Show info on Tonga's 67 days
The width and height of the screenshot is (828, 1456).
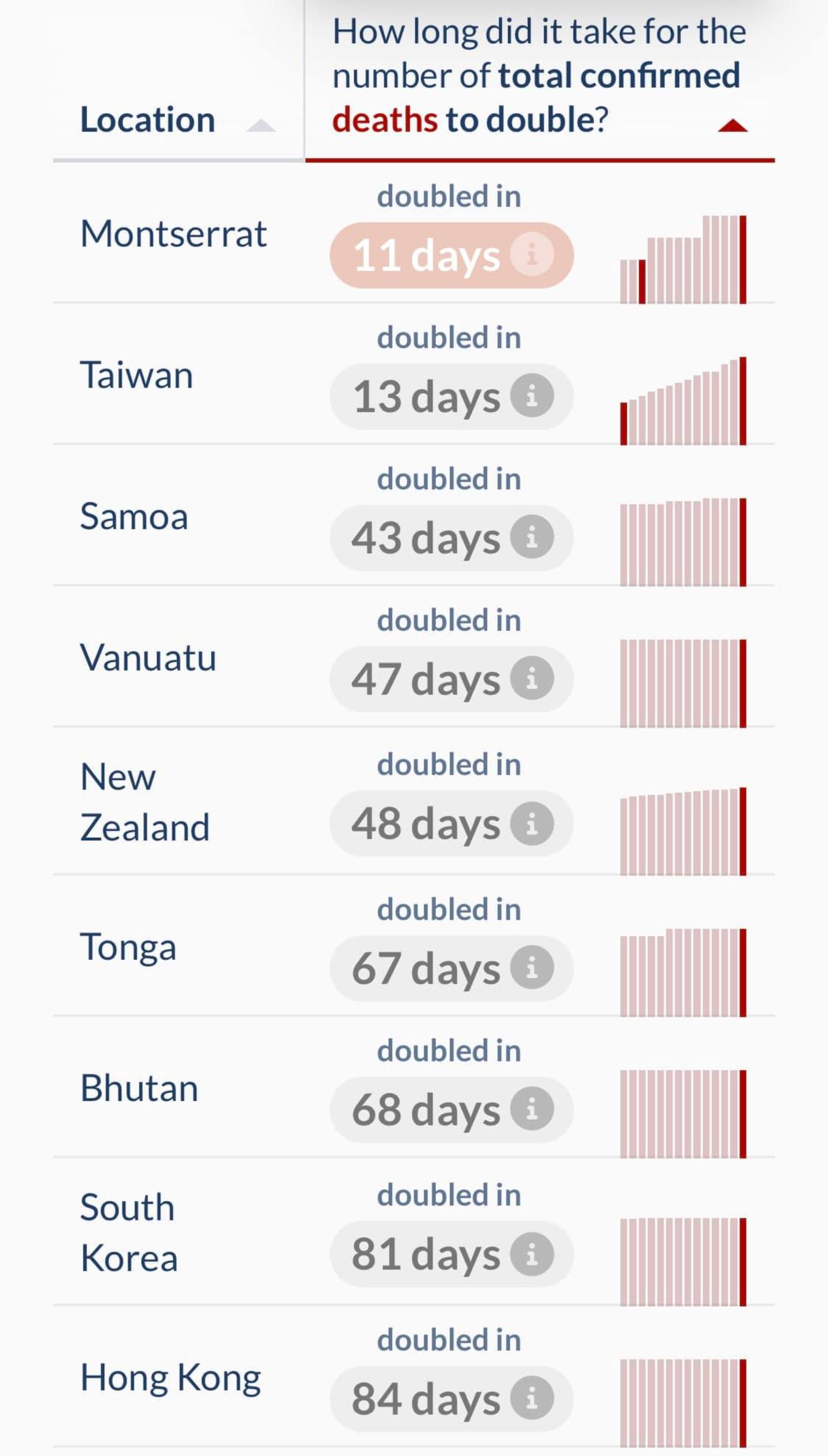(x=532, y=968)
